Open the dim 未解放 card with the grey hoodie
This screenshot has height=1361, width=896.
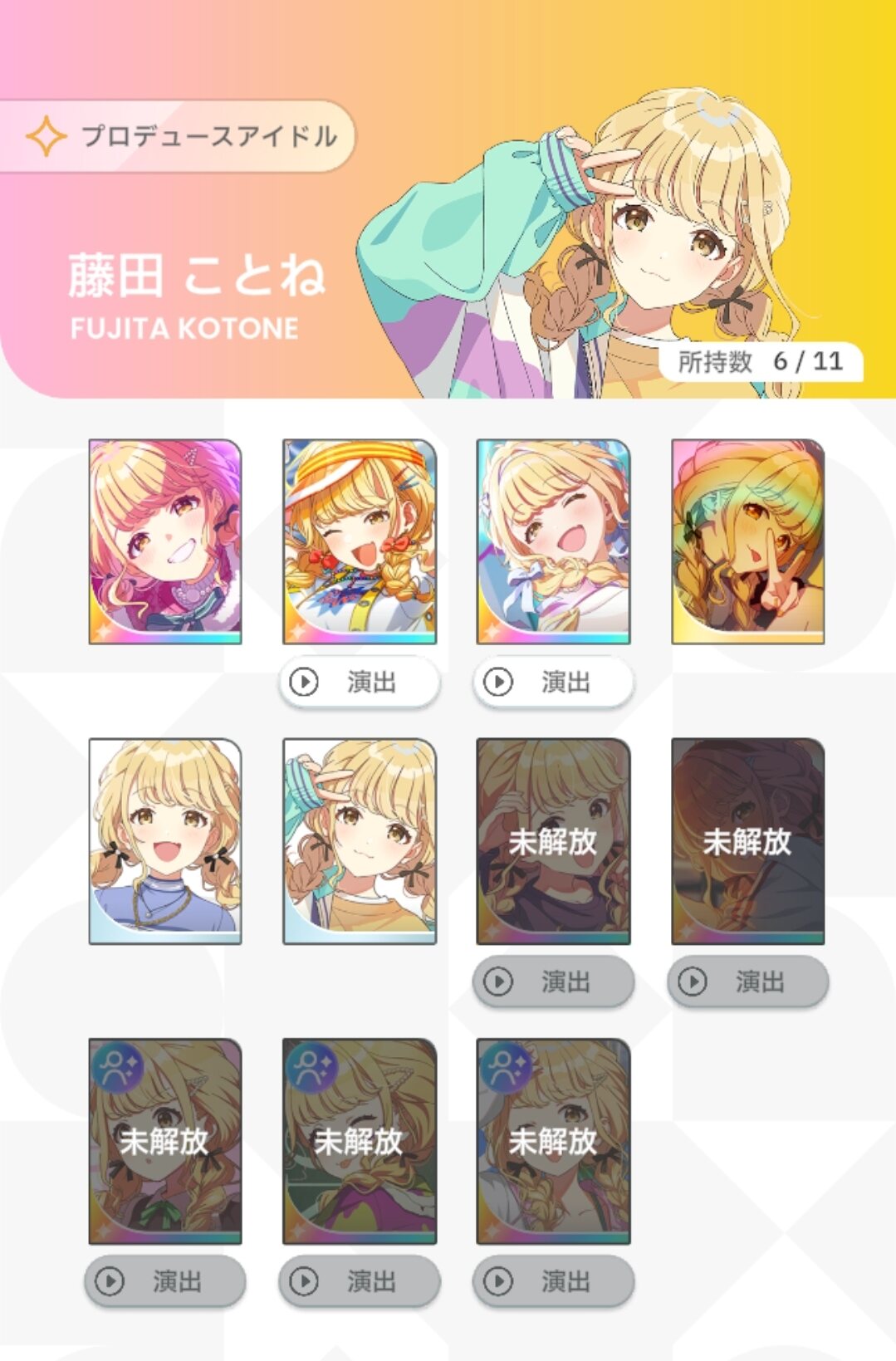click(x=747, y=841)
